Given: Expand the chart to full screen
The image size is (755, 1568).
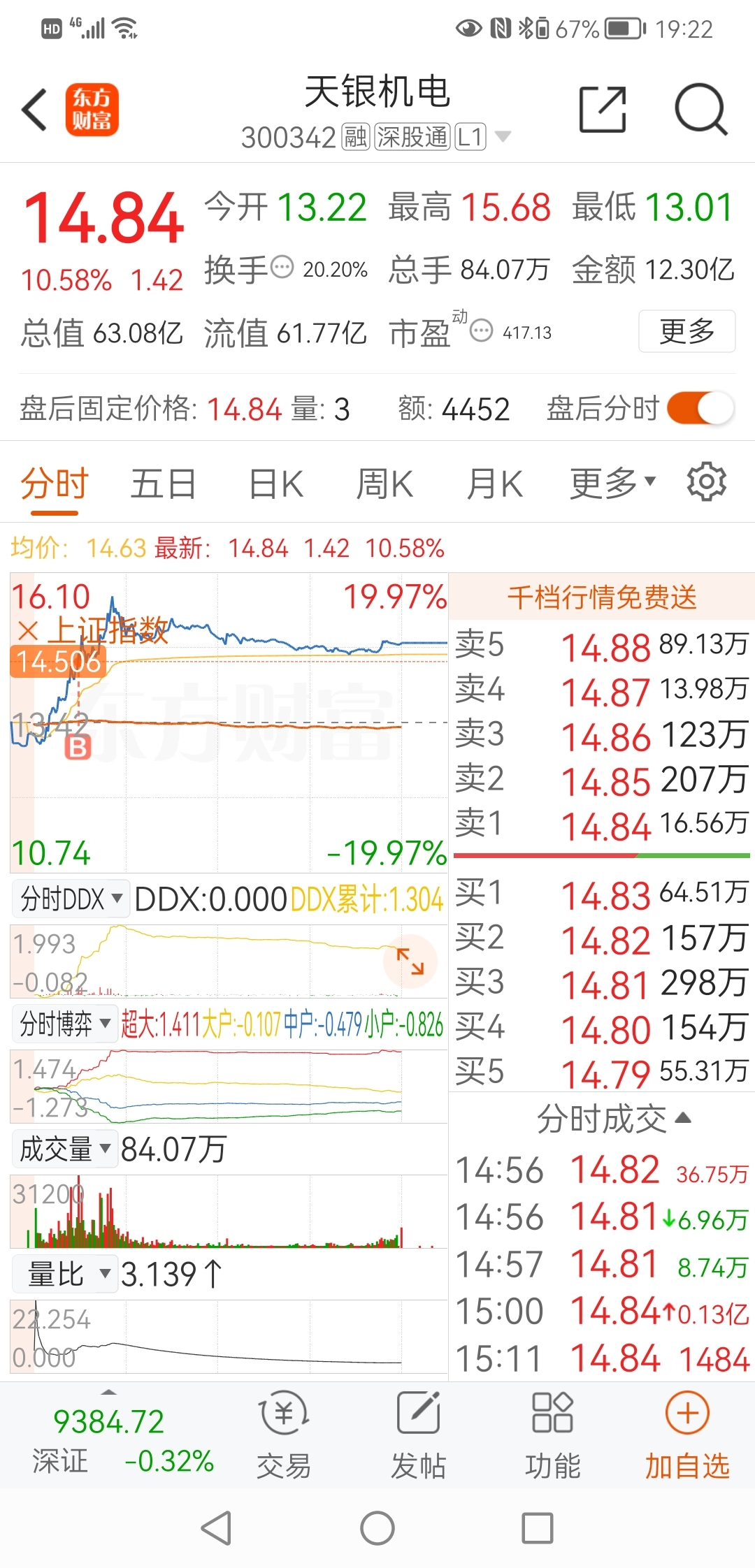Looking at the screenshot, I should coord(410,961).
